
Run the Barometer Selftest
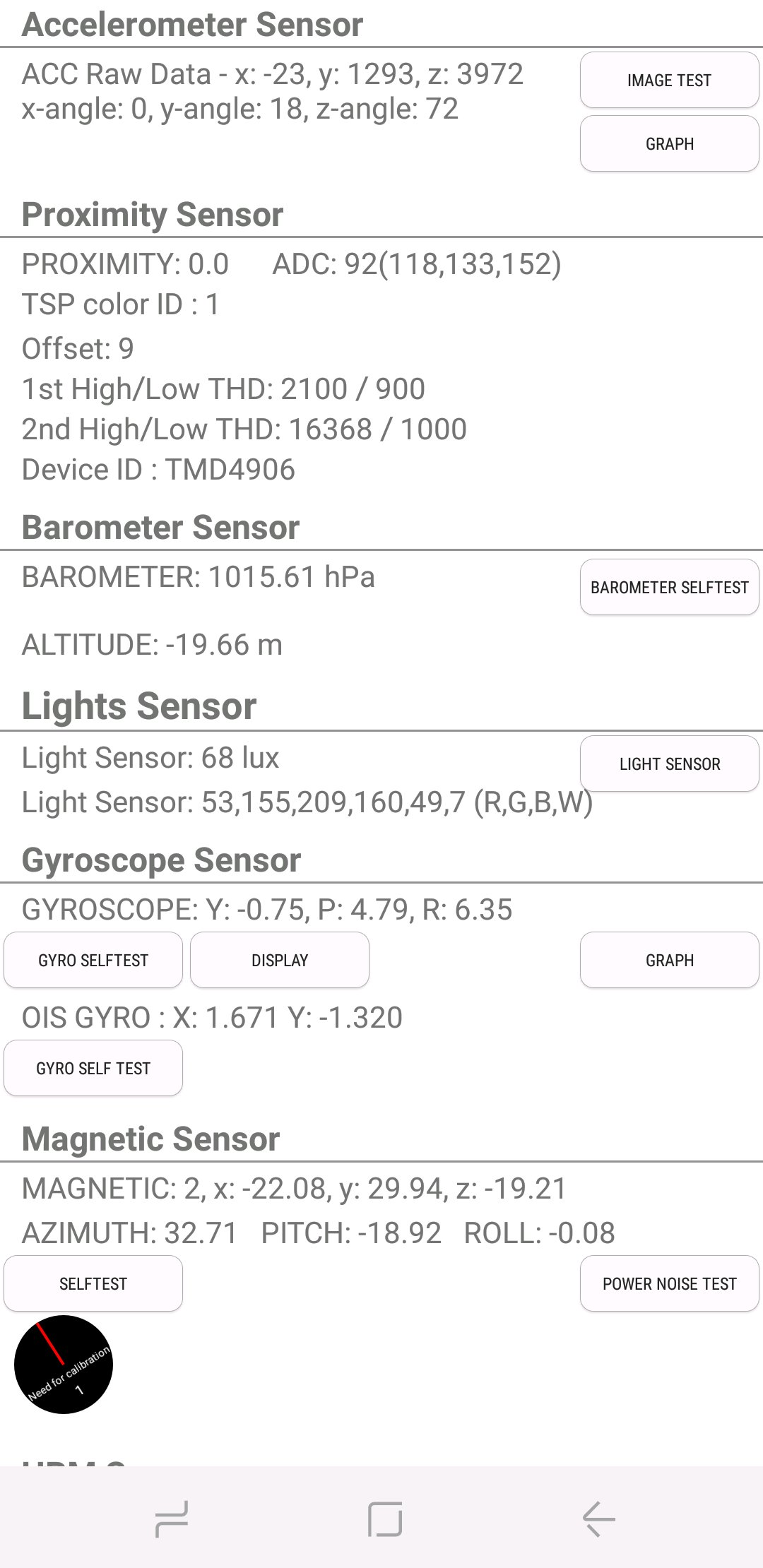(669, 588)
